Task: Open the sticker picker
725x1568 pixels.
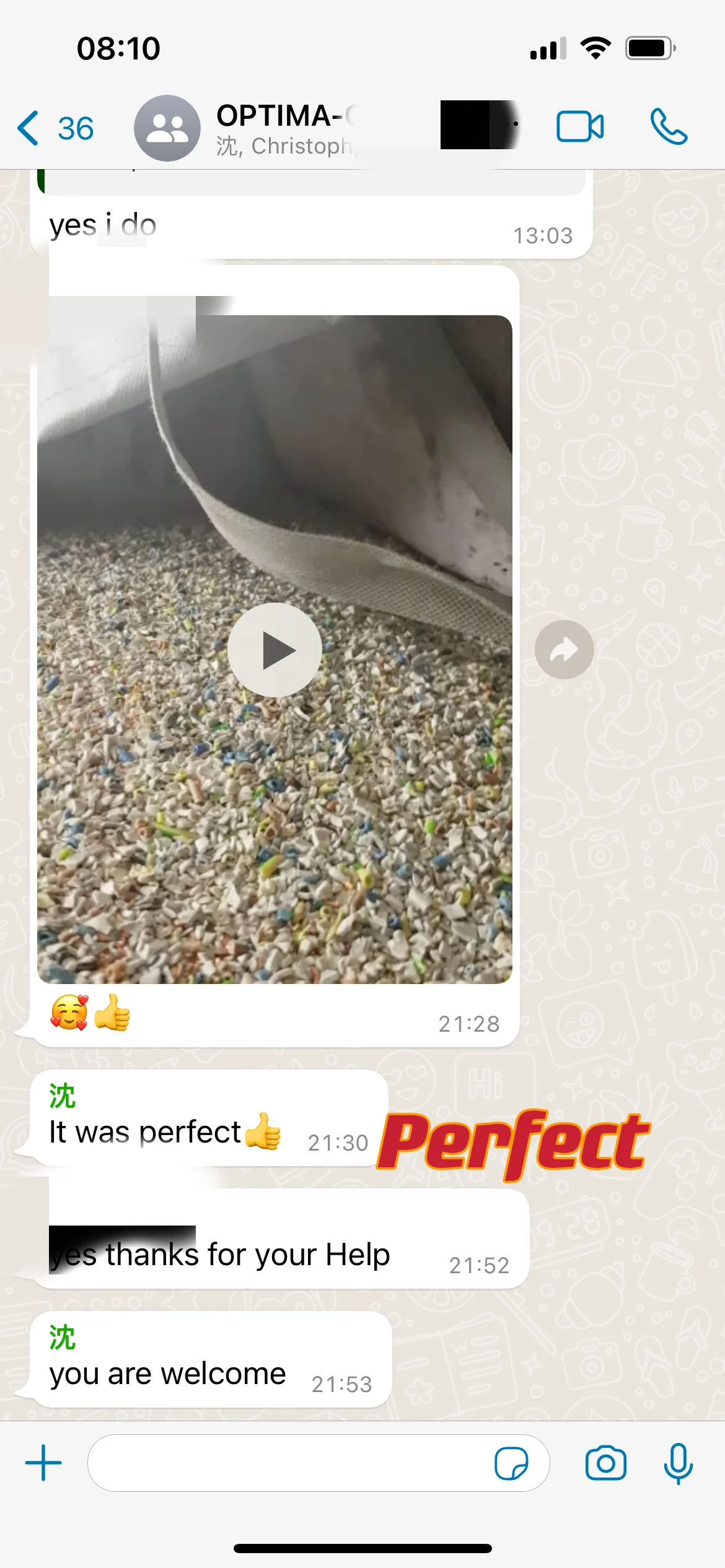Action: click(x=512, y=1463)
